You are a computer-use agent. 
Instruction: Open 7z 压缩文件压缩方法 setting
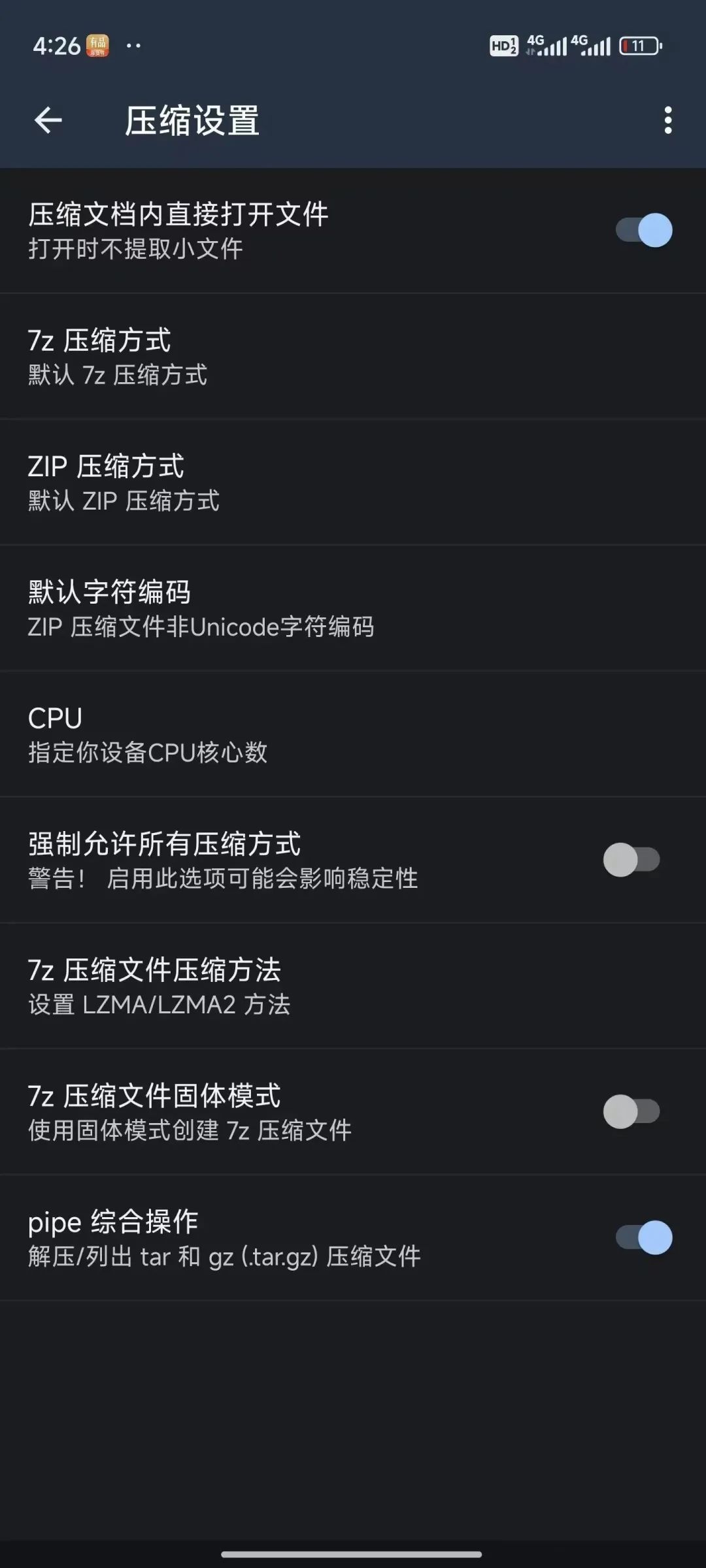point(353,986)
